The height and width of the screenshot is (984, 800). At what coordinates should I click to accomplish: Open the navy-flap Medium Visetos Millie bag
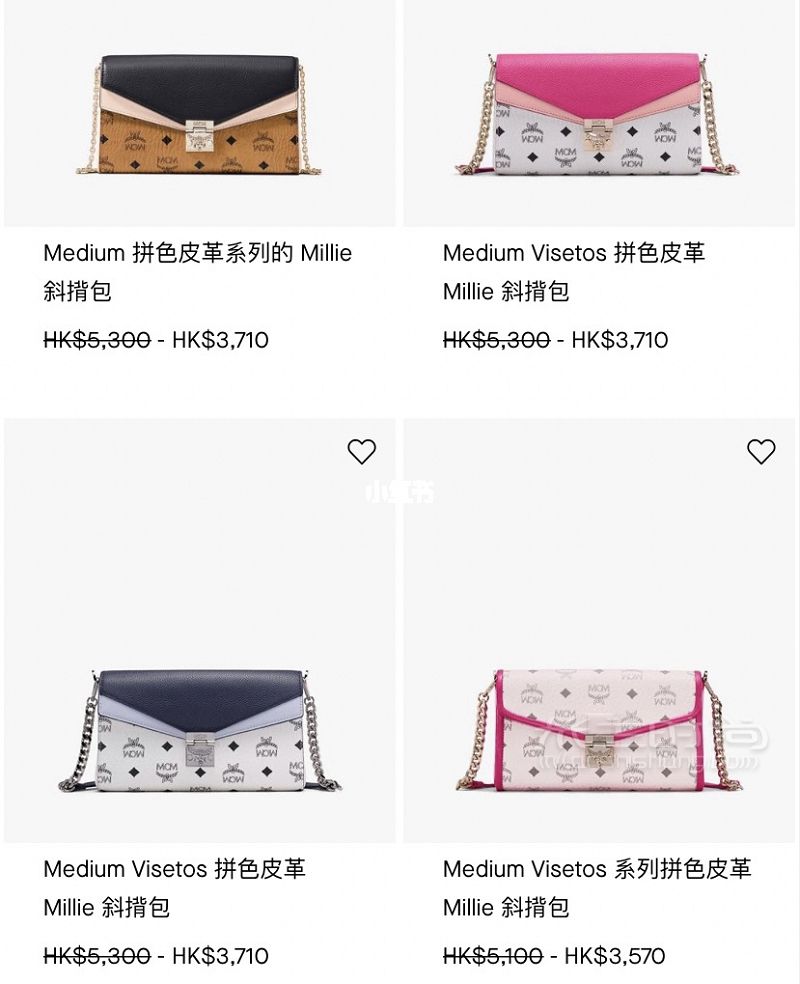coord(200,732)
